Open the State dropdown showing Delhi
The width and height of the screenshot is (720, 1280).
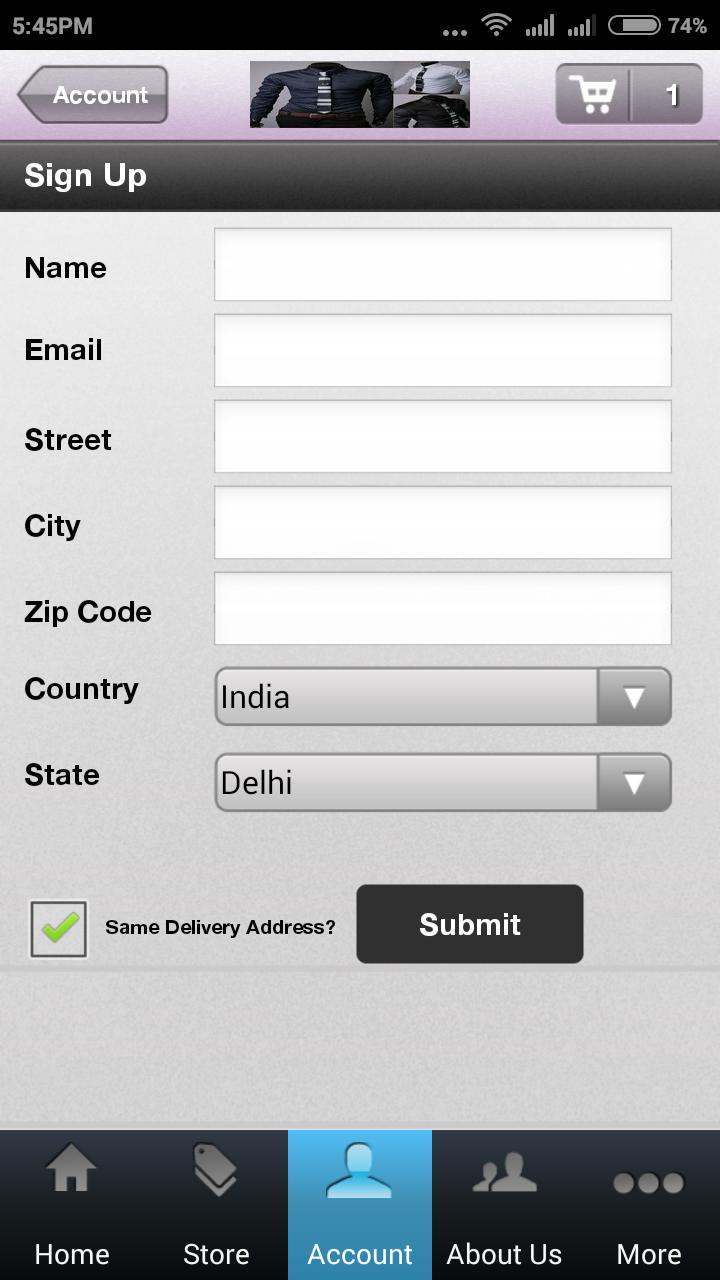point(442,782)
